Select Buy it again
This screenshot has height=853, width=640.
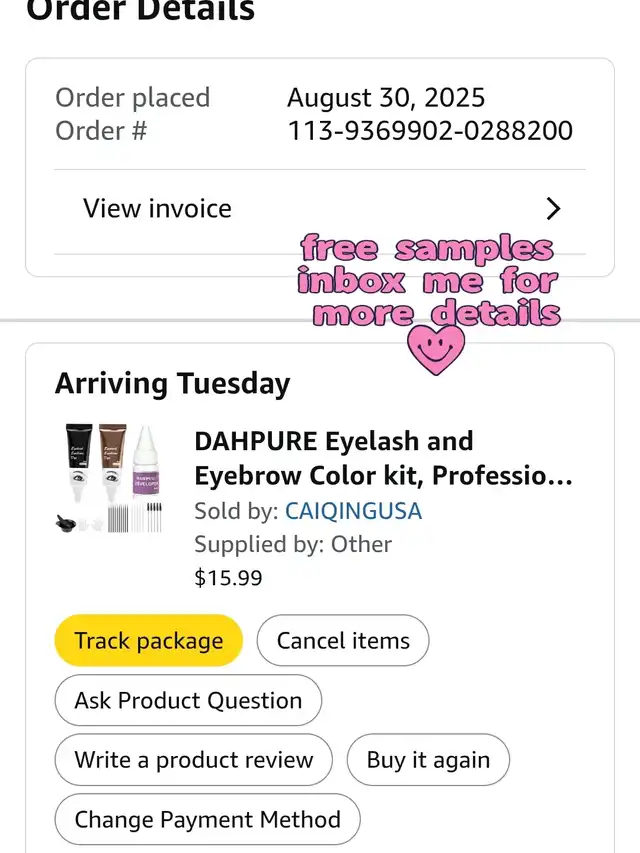(428, 760)
